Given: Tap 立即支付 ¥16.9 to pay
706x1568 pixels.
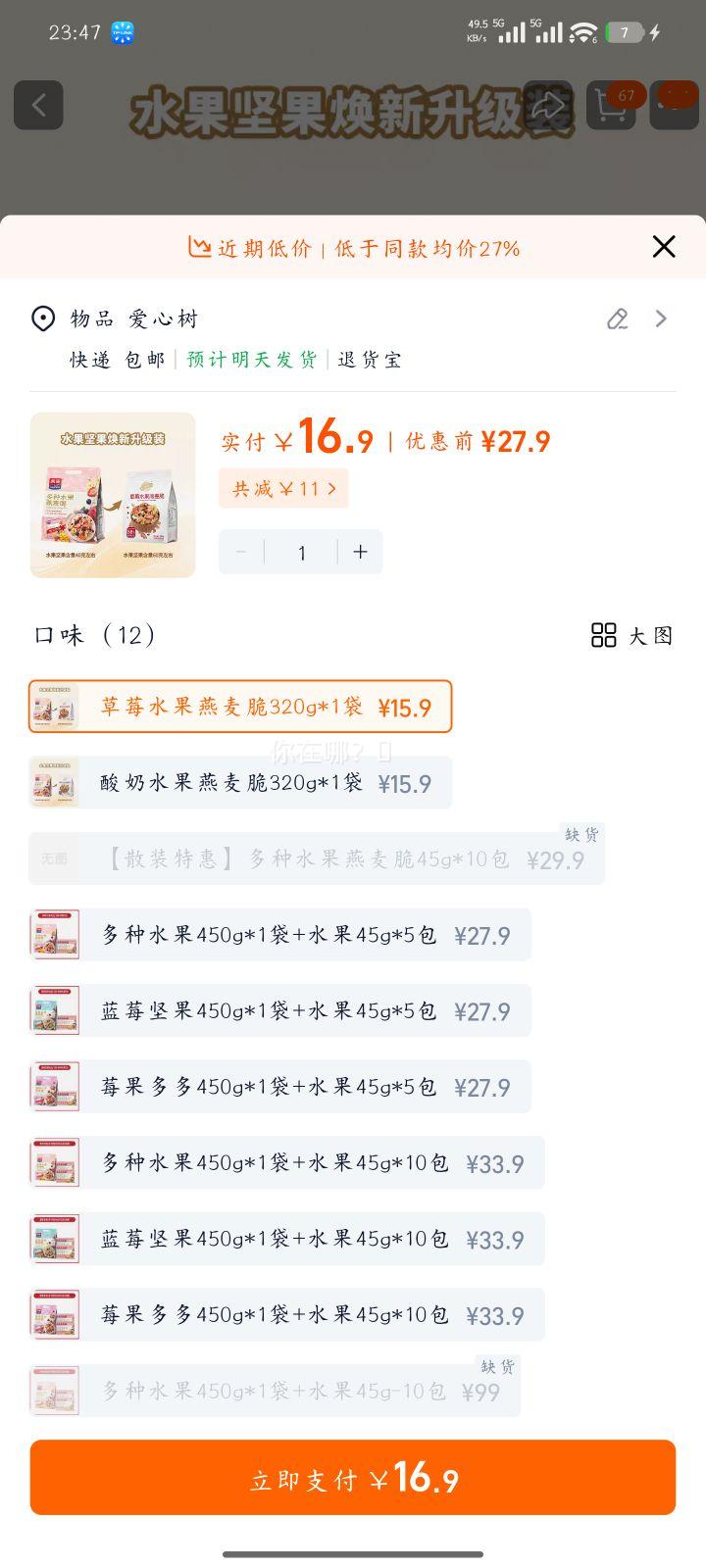Looking at the screenshot, I should [353, 1477].
